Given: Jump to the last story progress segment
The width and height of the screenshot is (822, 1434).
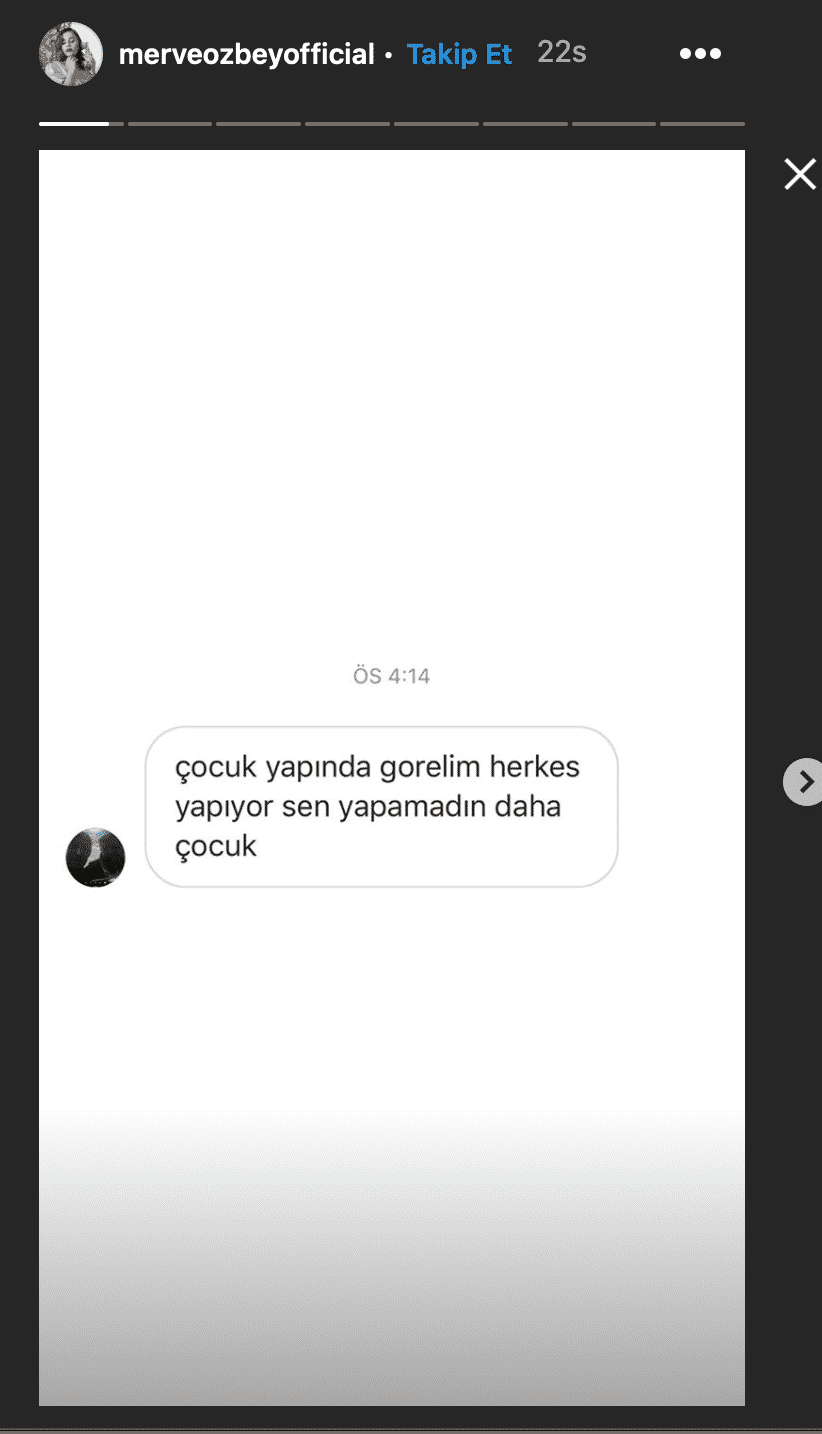Looking at the screenshot, I should (702, 123).
